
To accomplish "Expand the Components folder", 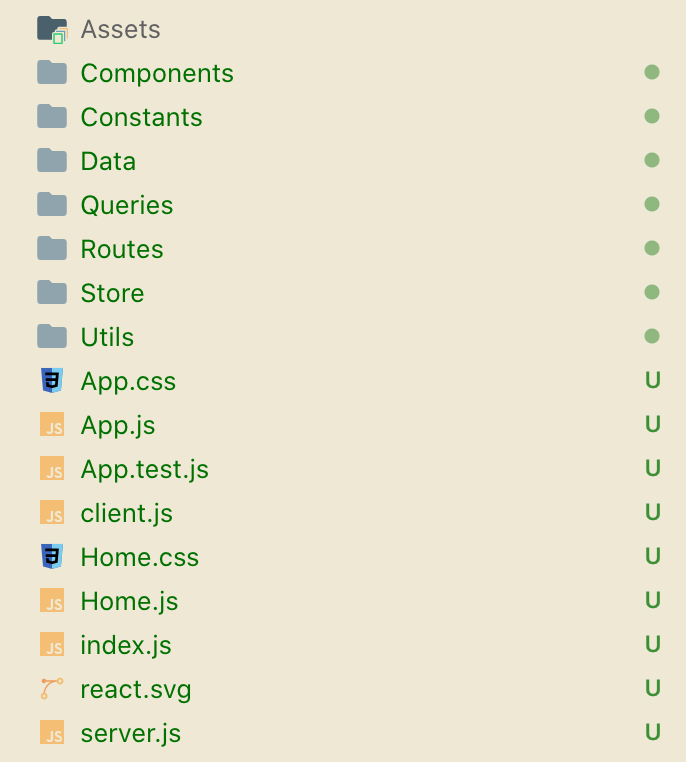I will (156, 73).
